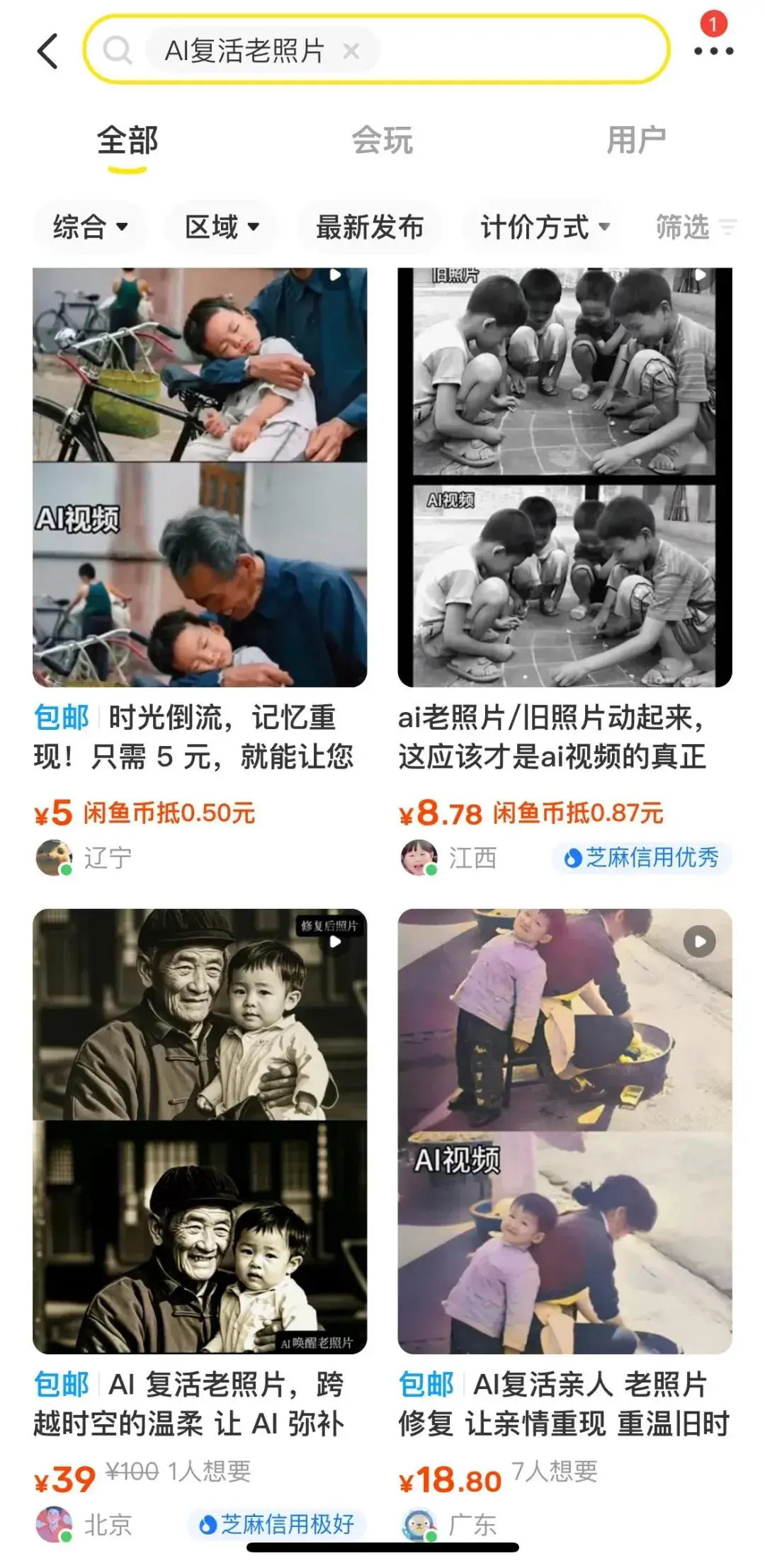Expand the 区域 dropdown

tap(222, 227)
